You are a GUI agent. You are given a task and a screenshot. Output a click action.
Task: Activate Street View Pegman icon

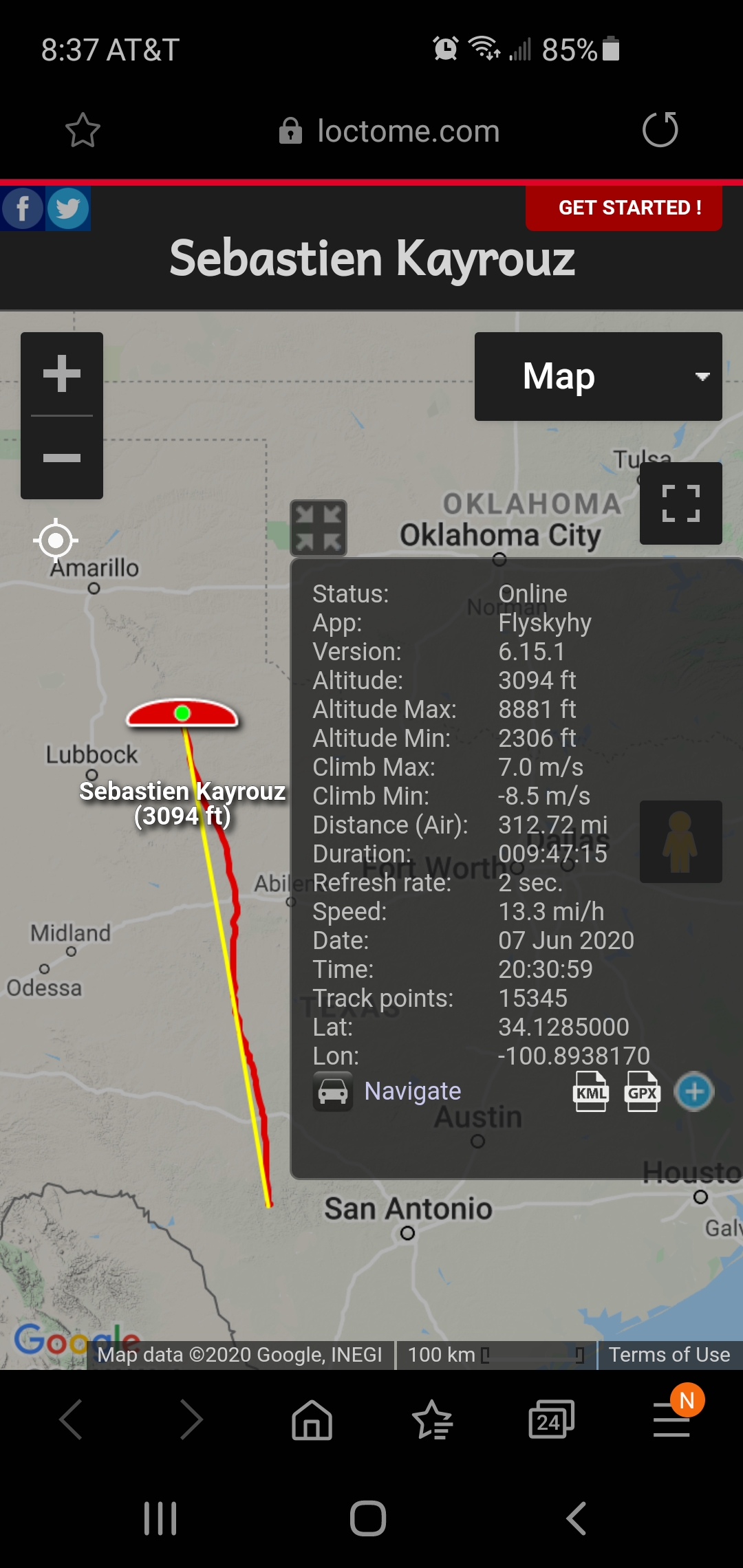pyautogui.click(x=680, y=842)
